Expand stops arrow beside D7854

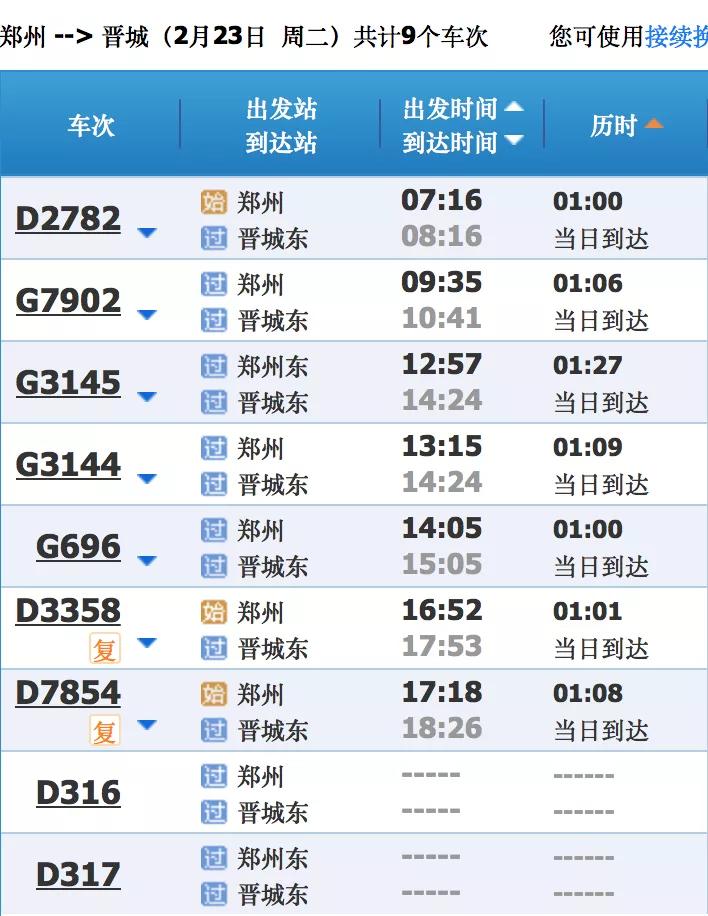(147, 724)
